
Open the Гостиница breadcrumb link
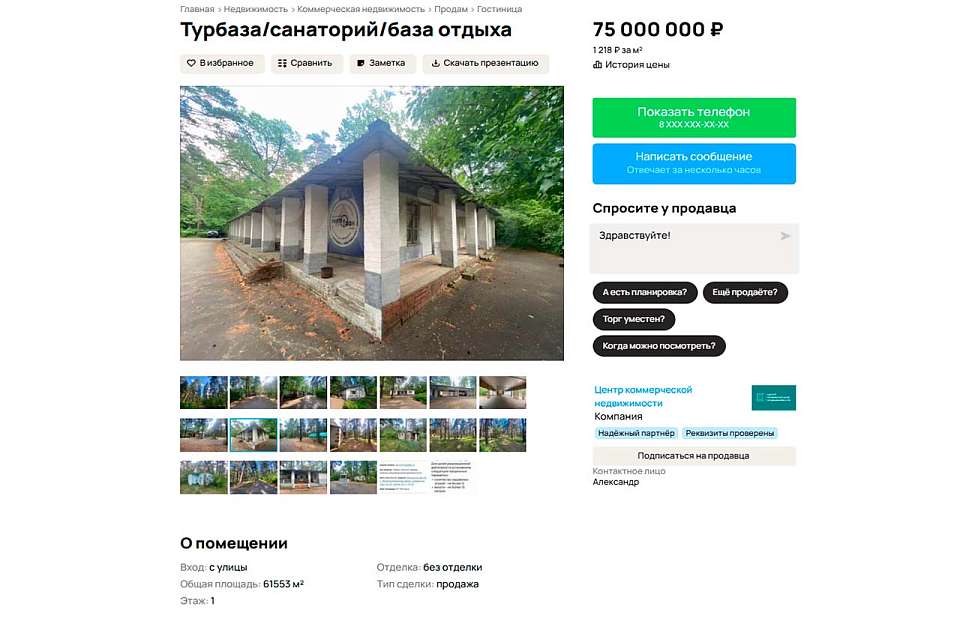(x=499, y=9)
